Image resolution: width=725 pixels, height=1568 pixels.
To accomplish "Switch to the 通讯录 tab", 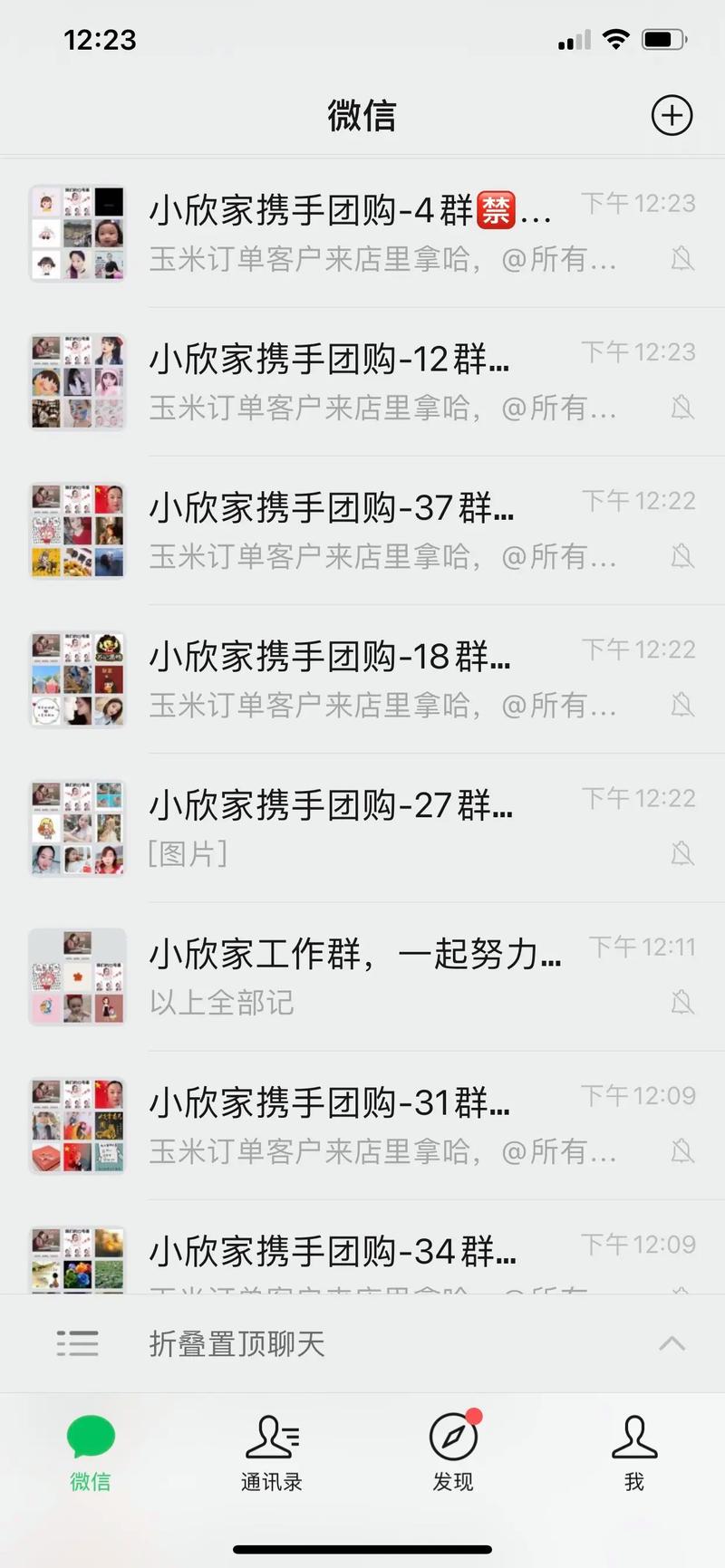I will [x=272, y=1454].
